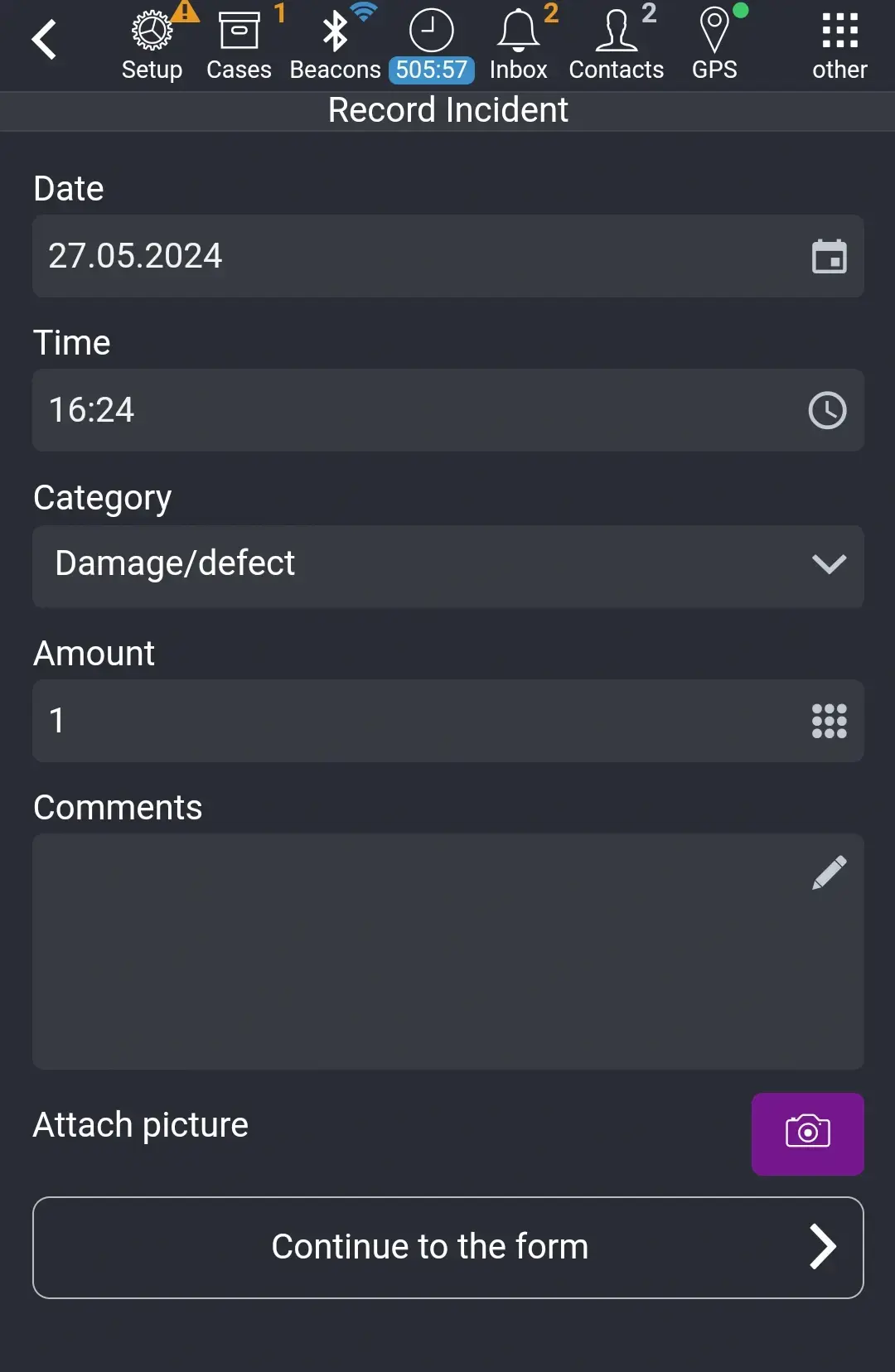Collapse the Category chevron
The height and width of the screenshot is (1372, 895).
(x=828, y=564)
